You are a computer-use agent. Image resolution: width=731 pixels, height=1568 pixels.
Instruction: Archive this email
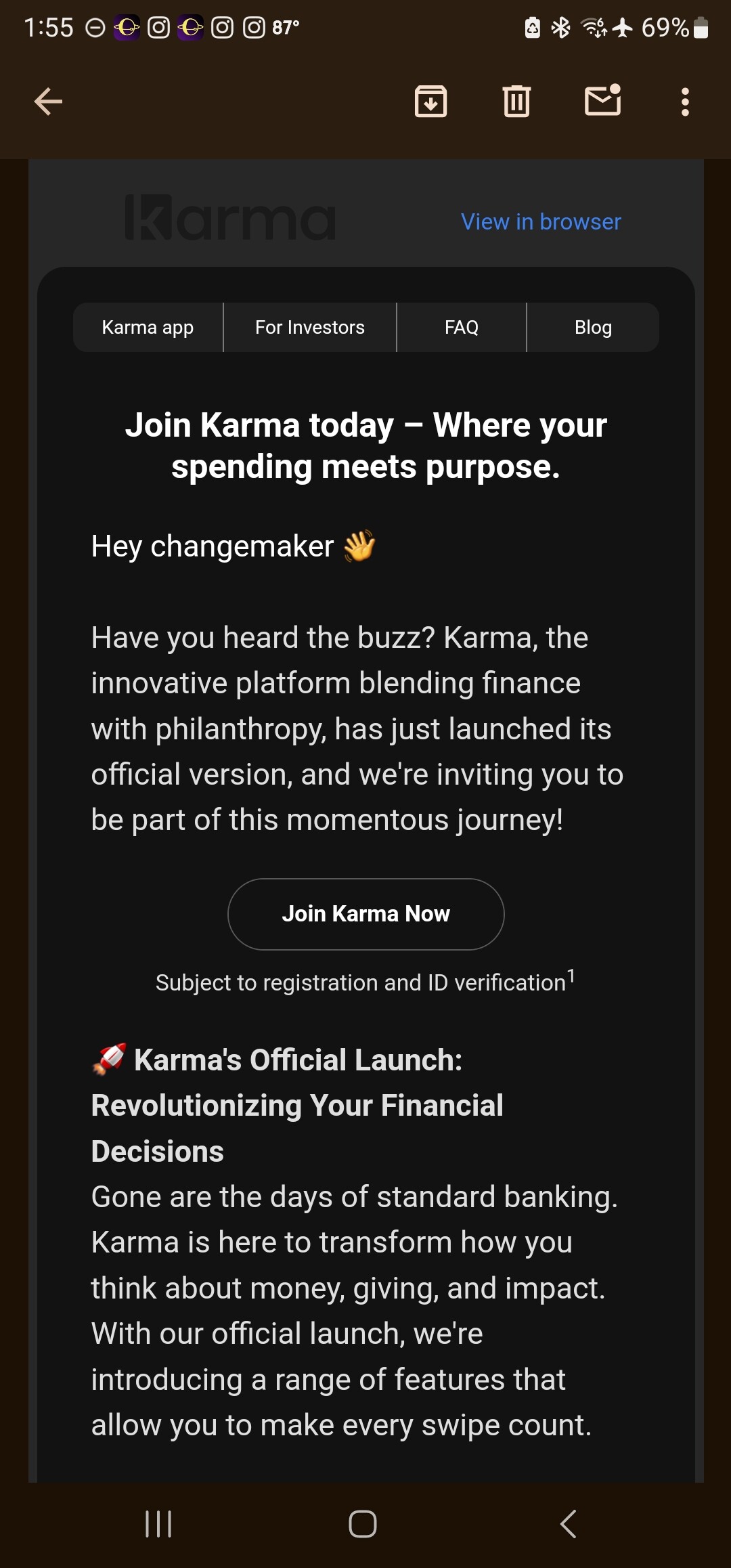(430, 102)
